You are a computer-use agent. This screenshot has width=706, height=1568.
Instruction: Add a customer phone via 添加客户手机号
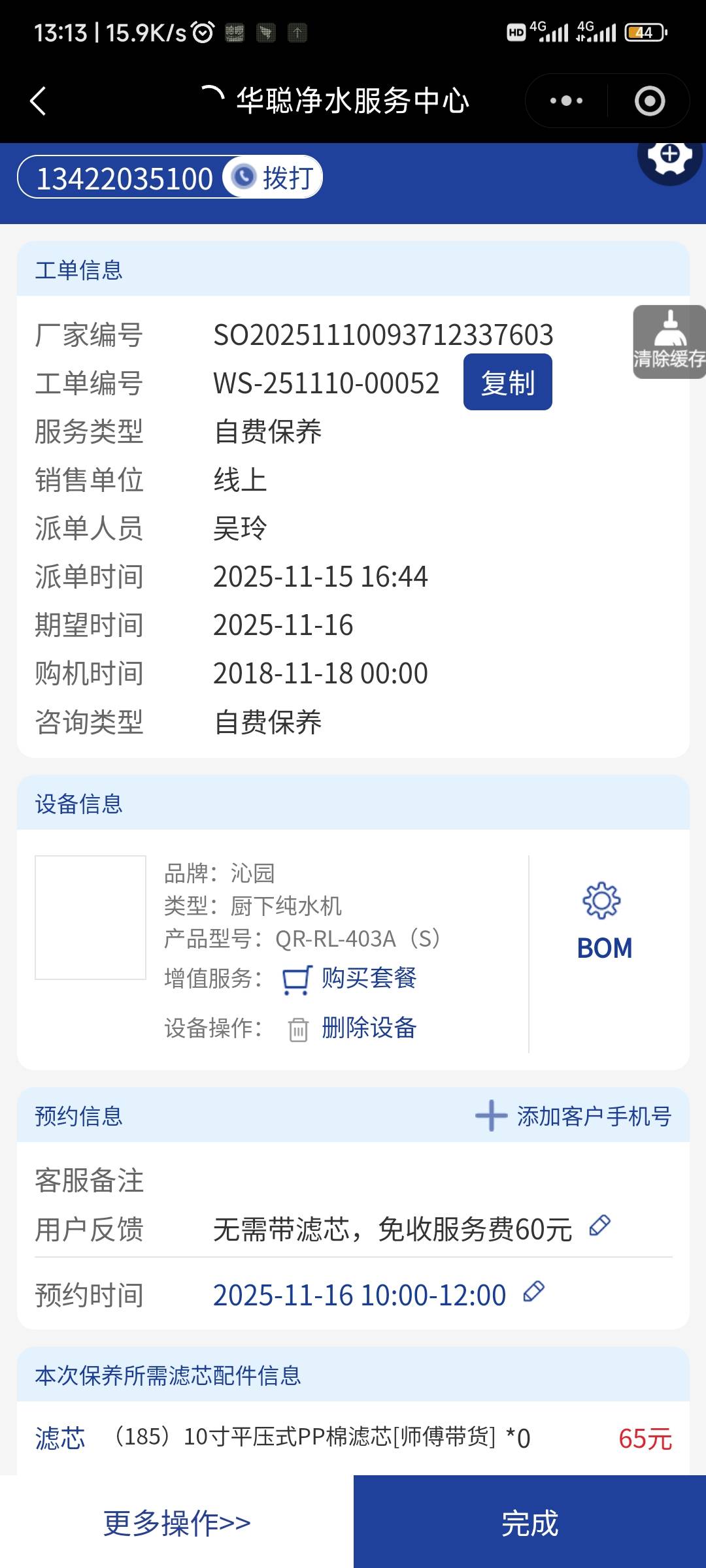573,1116
